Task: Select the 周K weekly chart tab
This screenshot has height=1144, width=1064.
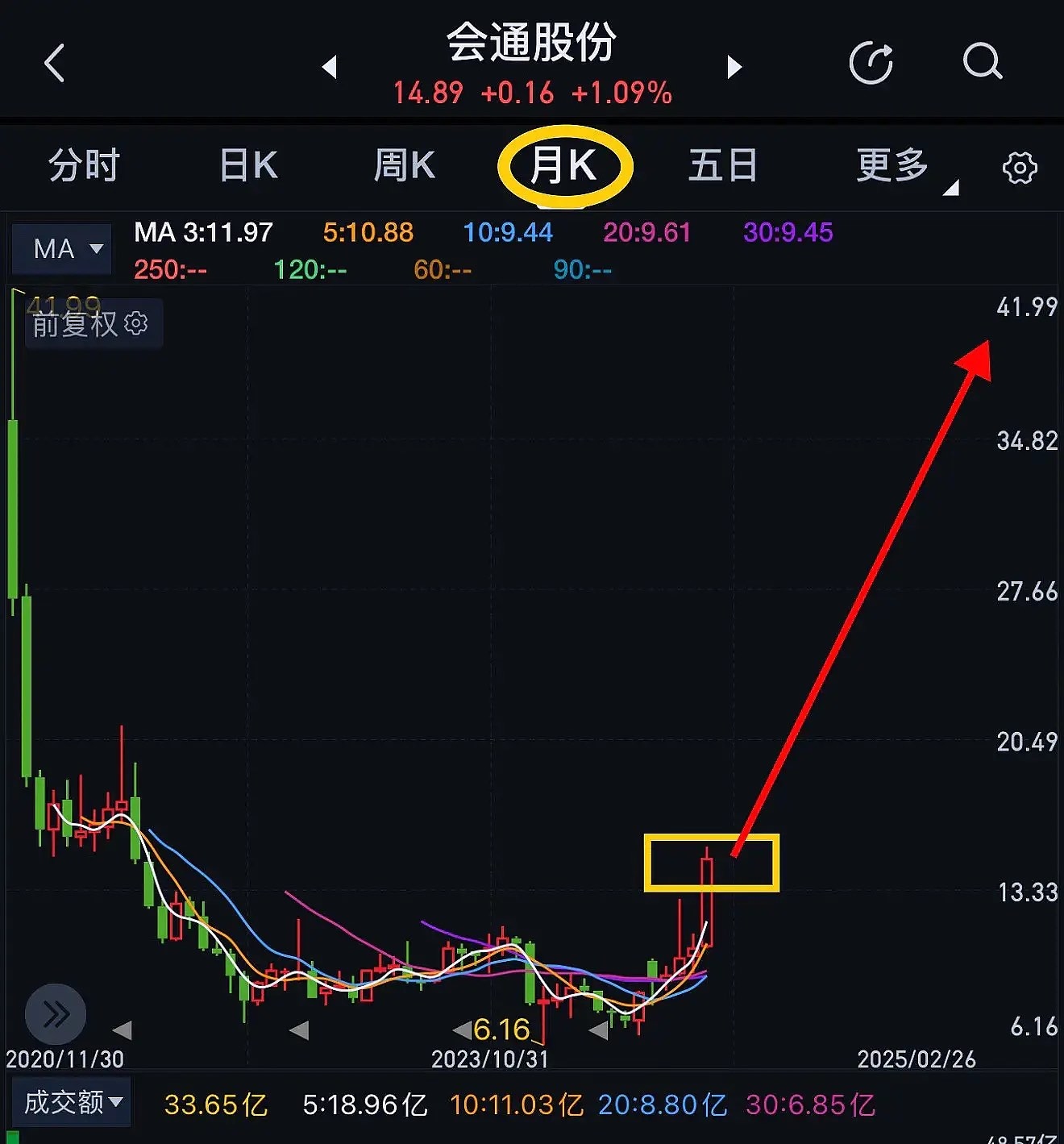Action: [403, 167]
